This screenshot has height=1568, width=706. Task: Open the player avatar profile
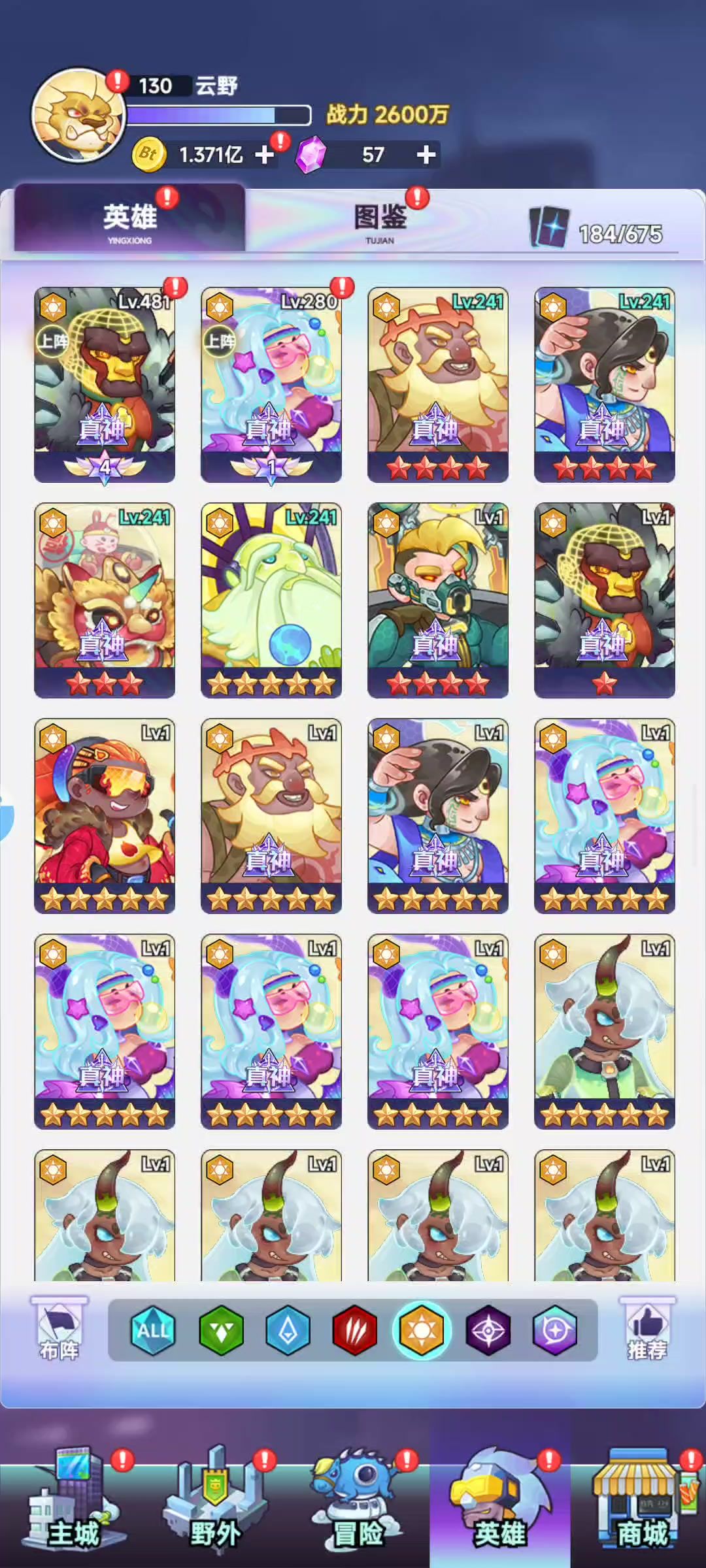coord(78,116)
